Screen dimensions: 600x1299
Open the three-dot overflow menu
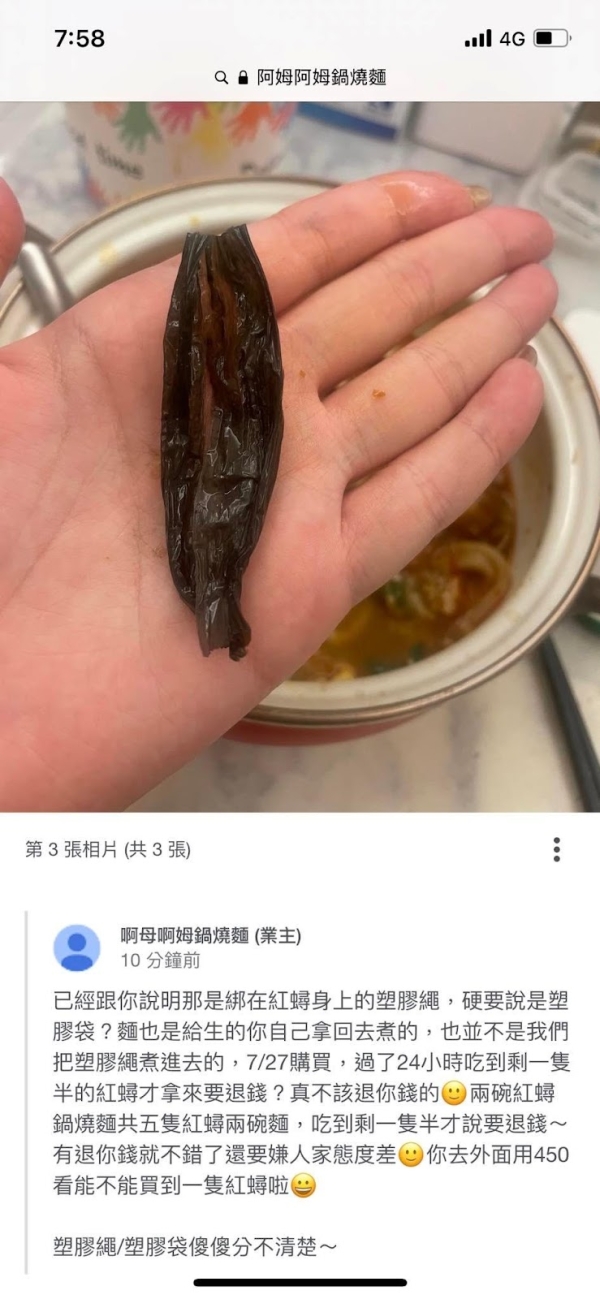point(557,850)
